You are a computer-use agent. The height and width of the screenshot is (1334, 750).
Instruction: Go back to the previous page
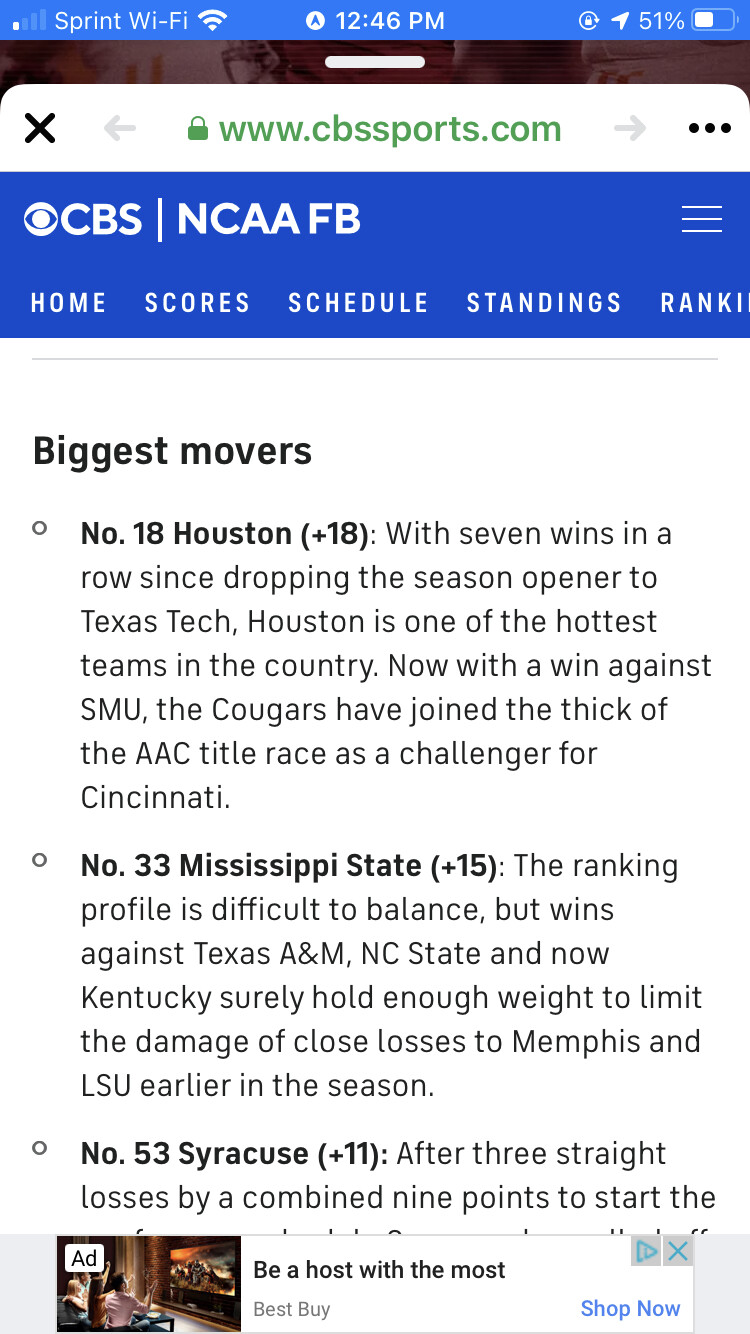coord(119,129)
